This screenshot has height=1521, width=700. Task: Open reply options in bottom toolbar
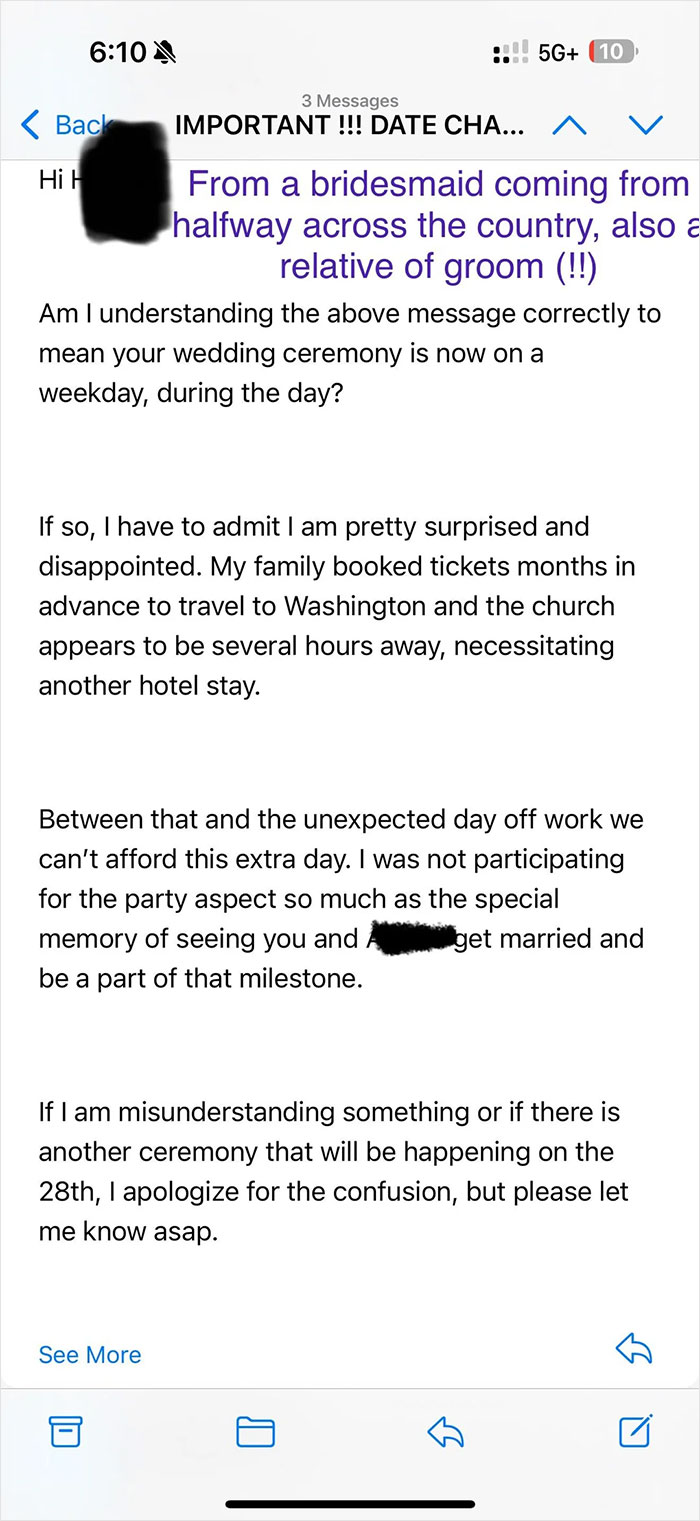click(446, 1433)
